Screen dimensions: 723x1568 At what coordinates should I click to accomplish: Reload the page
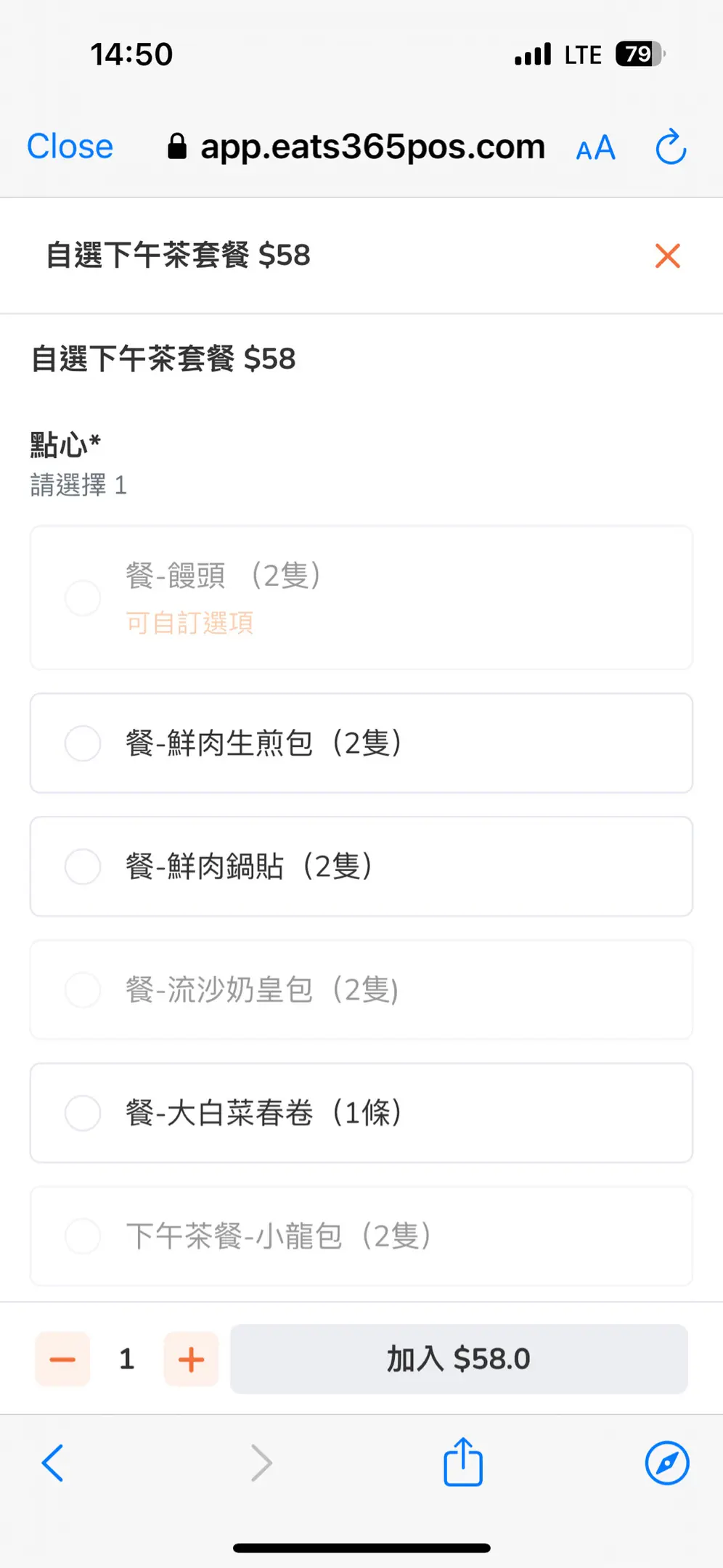point(670,147)
